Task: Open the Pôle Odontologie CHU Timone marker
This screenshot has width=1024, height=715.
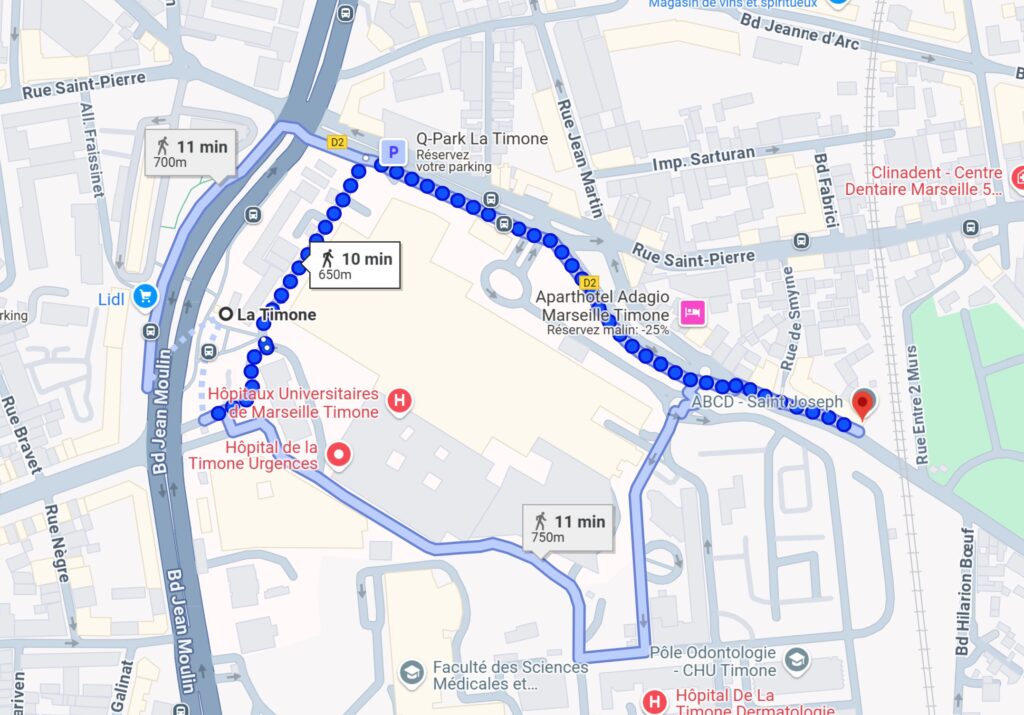Action: click(796, 659)
